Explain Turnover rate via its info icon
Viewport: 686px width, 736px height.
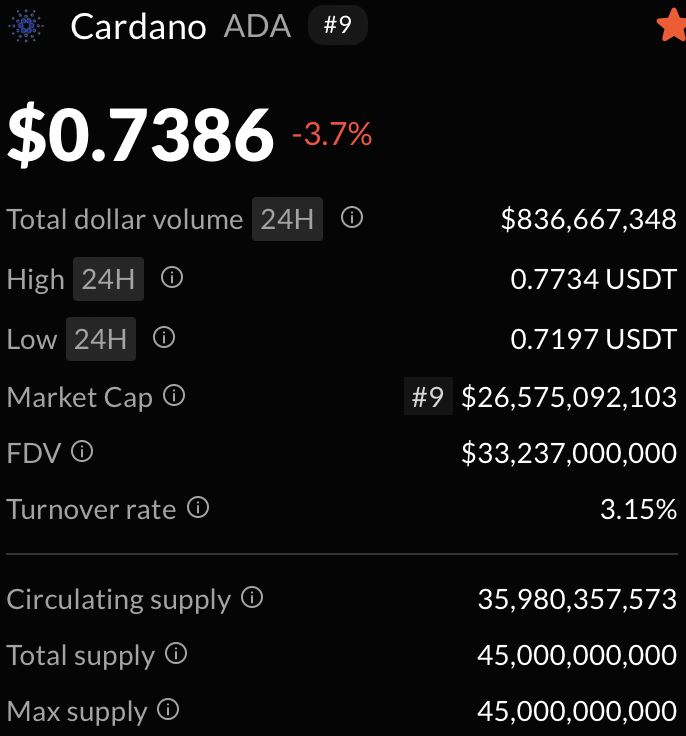pyautogui.click(x=198, y=508)
